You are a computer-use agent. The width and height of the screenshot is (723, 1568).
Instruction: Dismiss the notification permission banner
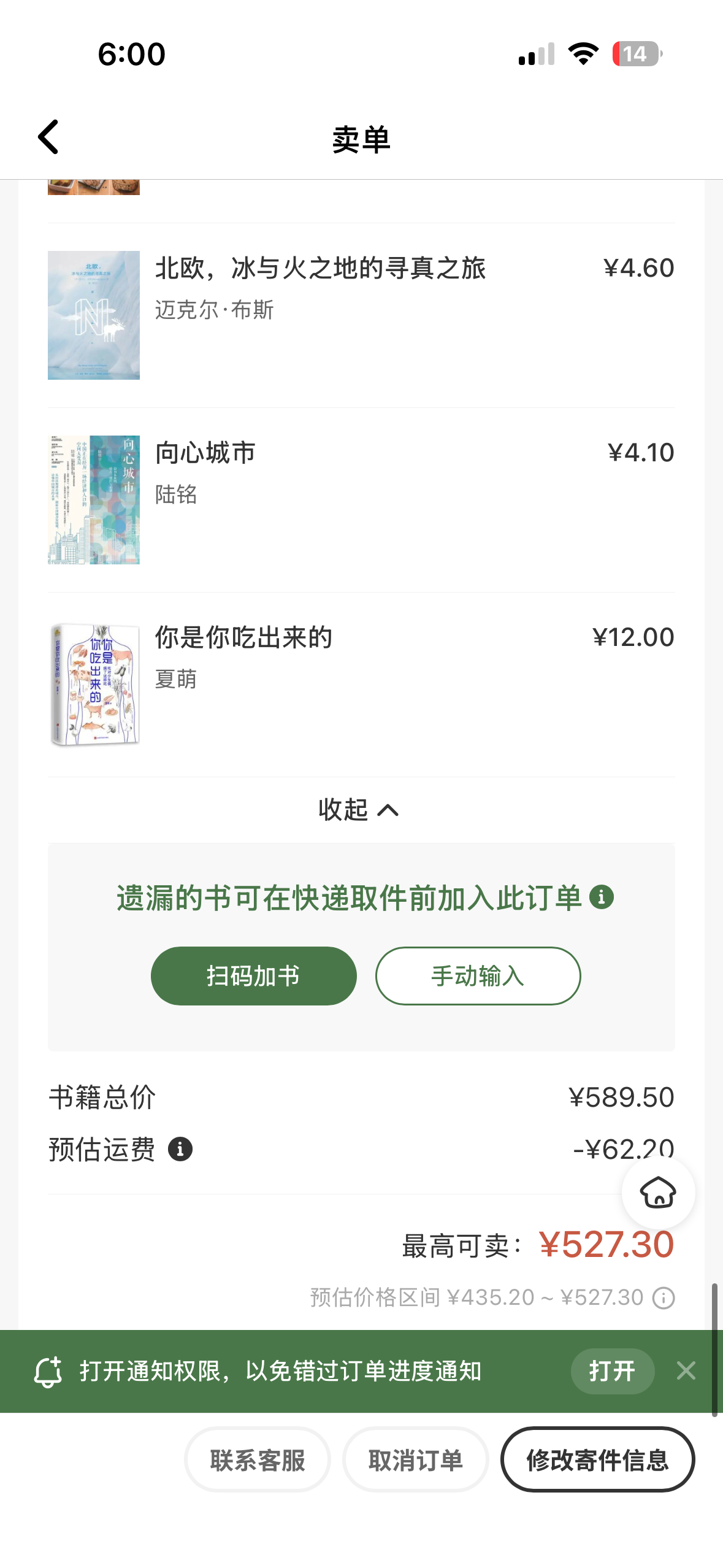pos(686,1370)
